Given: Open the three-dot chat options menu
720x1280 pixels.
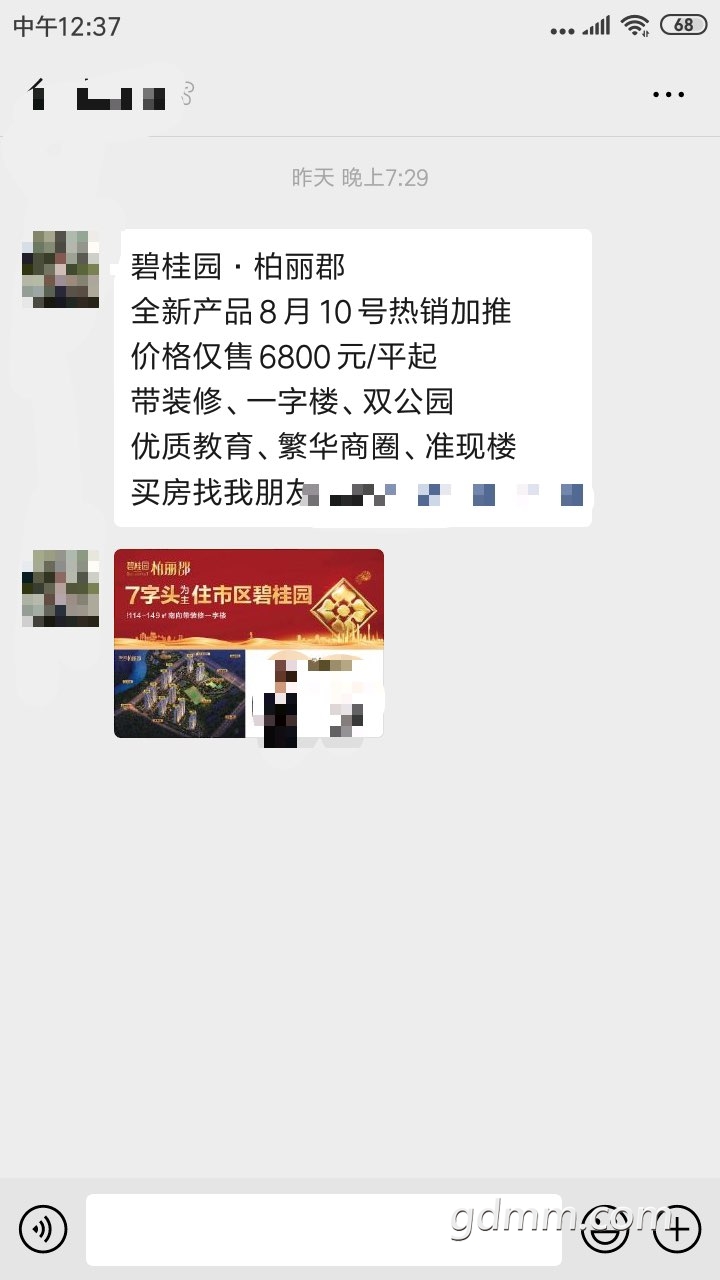Looking at the screenshot, I should [668, 95].
